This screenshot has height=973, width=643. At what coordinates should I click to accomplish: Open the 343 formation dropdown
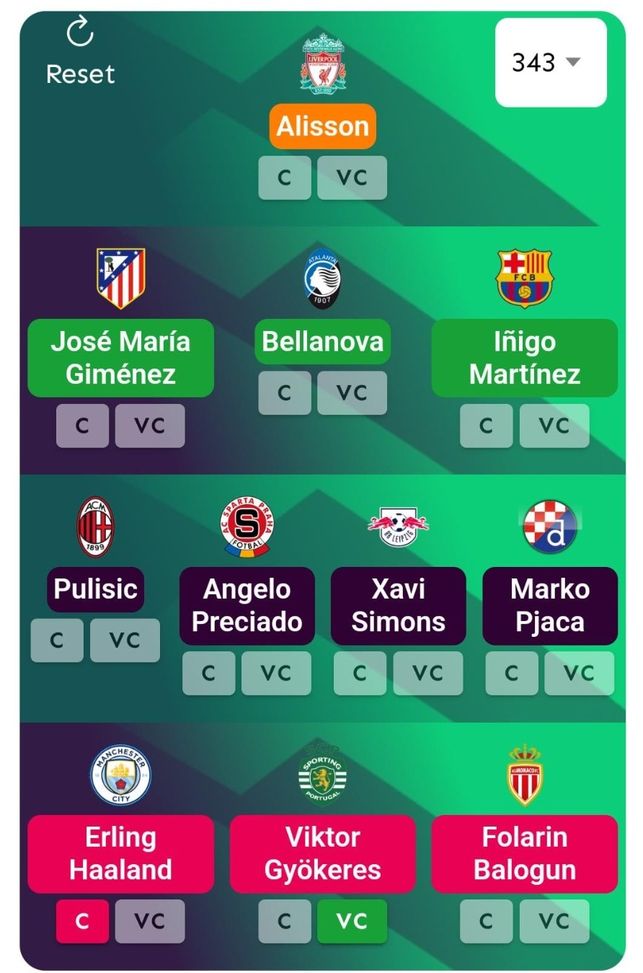(550, 62)
